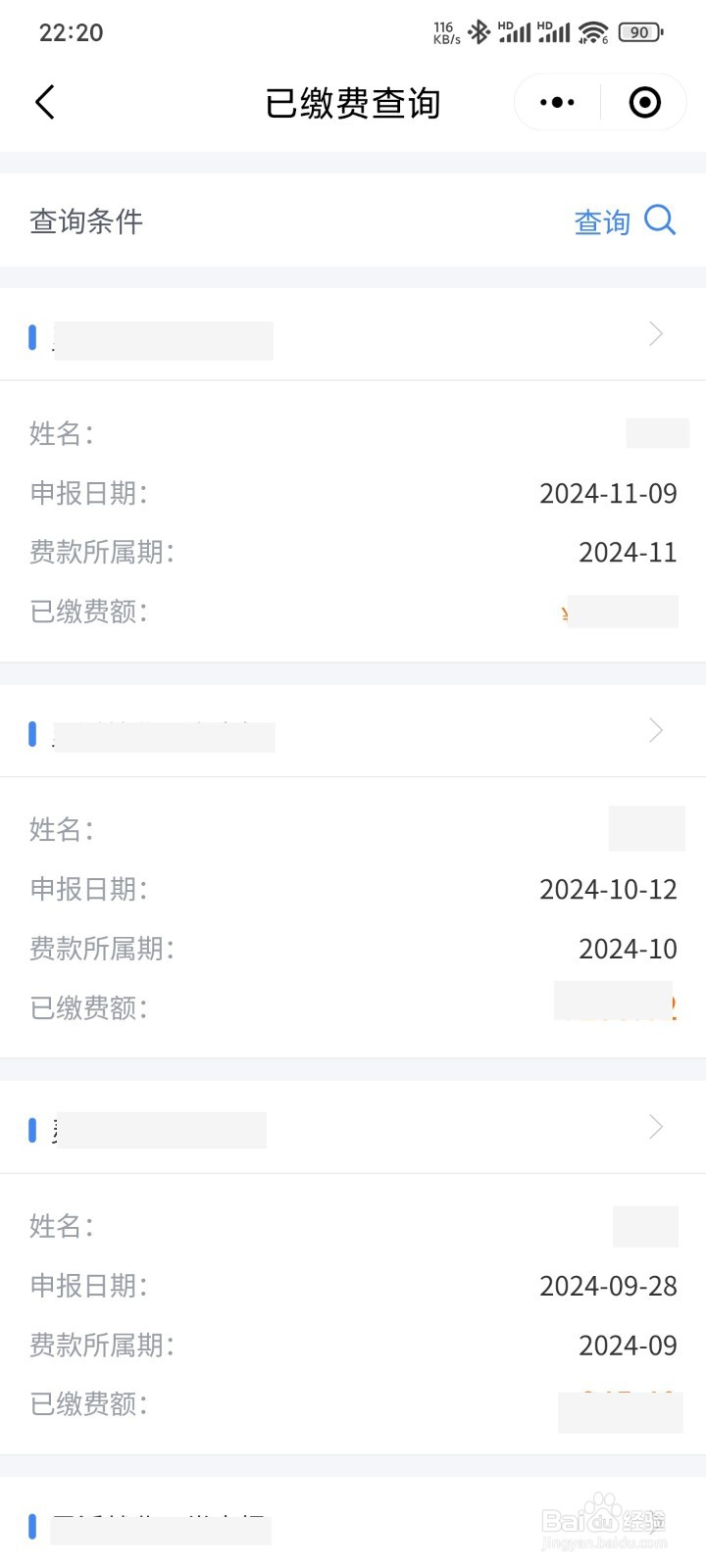Tap the search magnifier icon beside 查询
This screenshot has width=706, height=1568.
[x=660, y=221]
